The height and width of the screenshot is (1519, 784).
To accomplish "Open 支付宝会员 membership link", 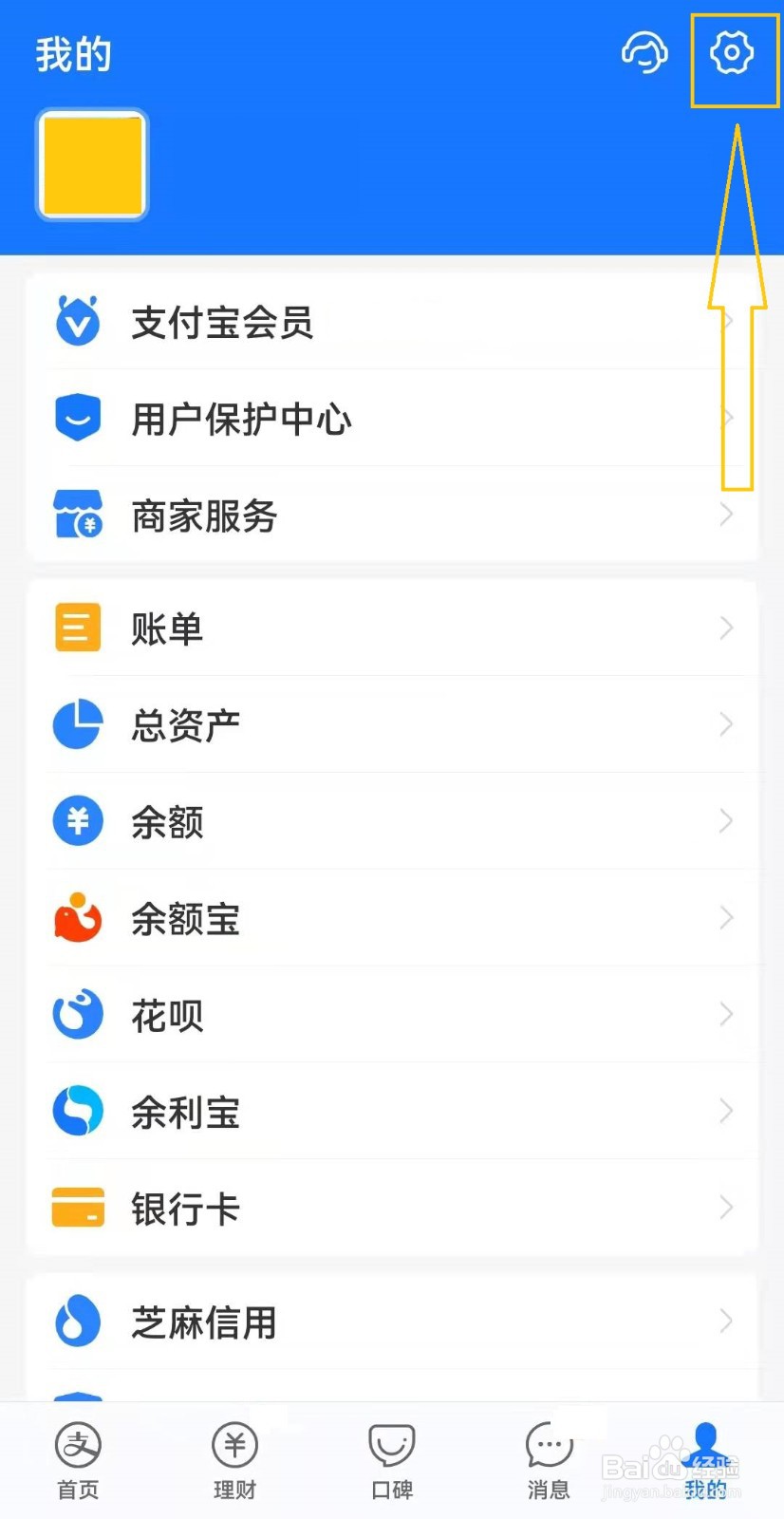I will (223, 323).
